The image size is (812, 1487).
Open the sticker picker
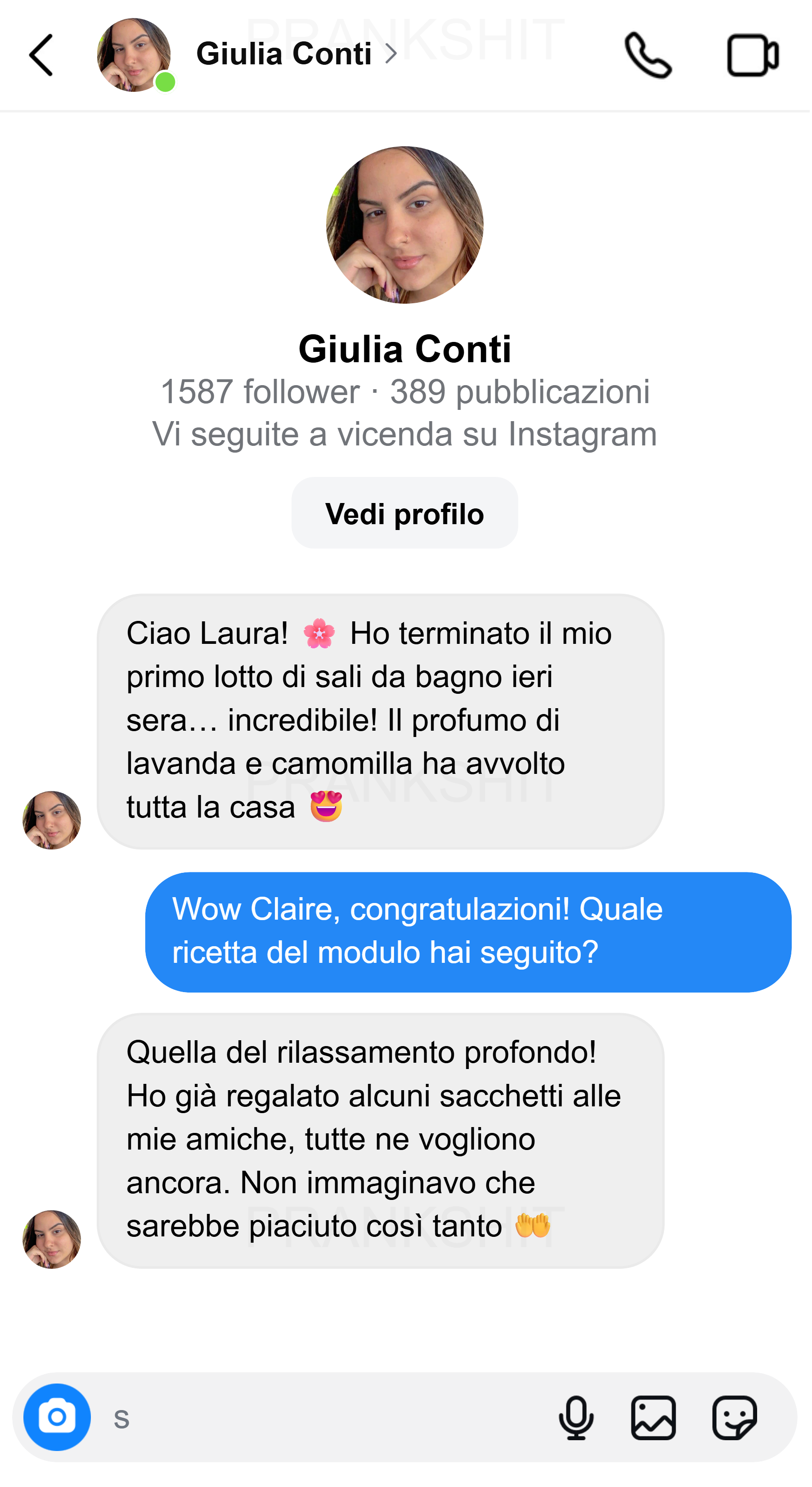(735, 1418)
